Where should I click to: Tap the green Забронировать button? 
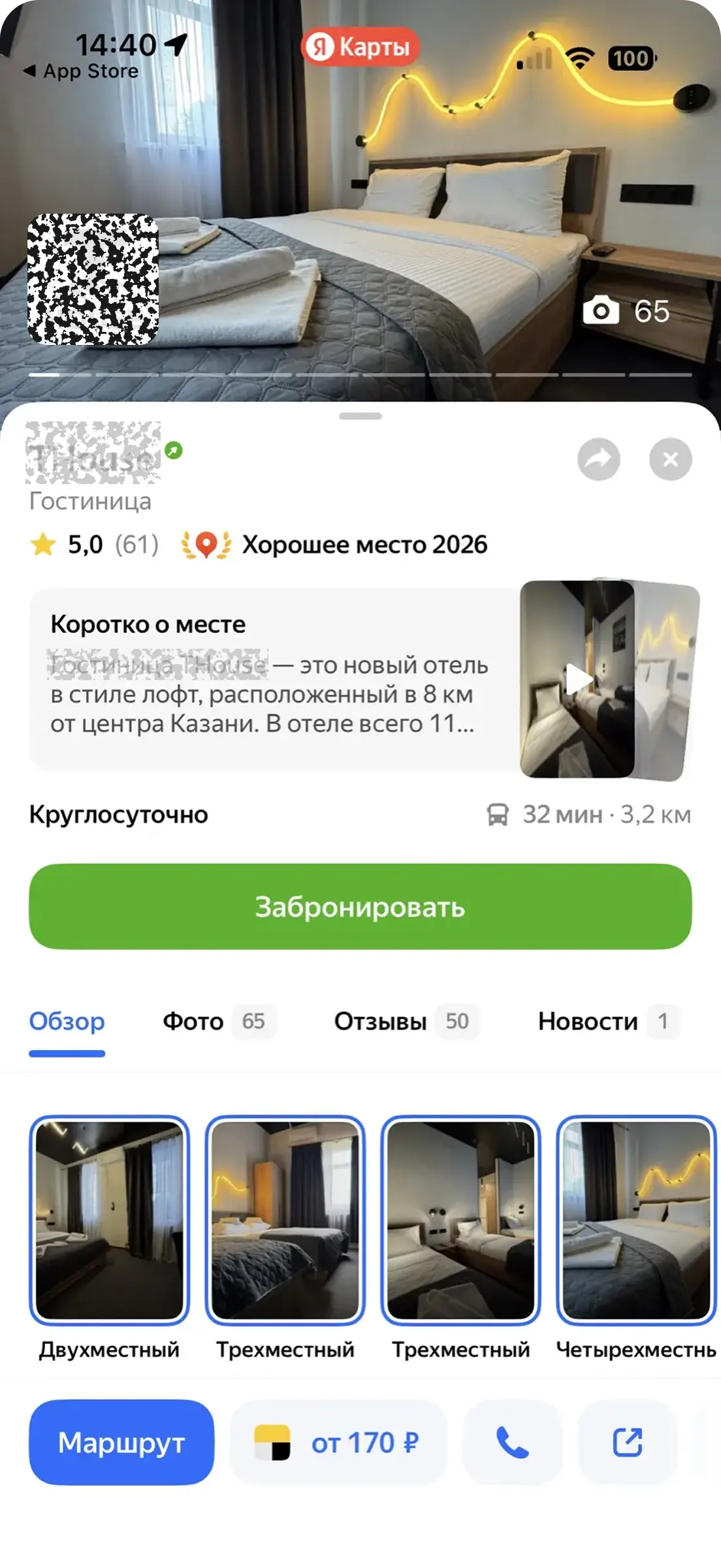[x=360, y=906]
